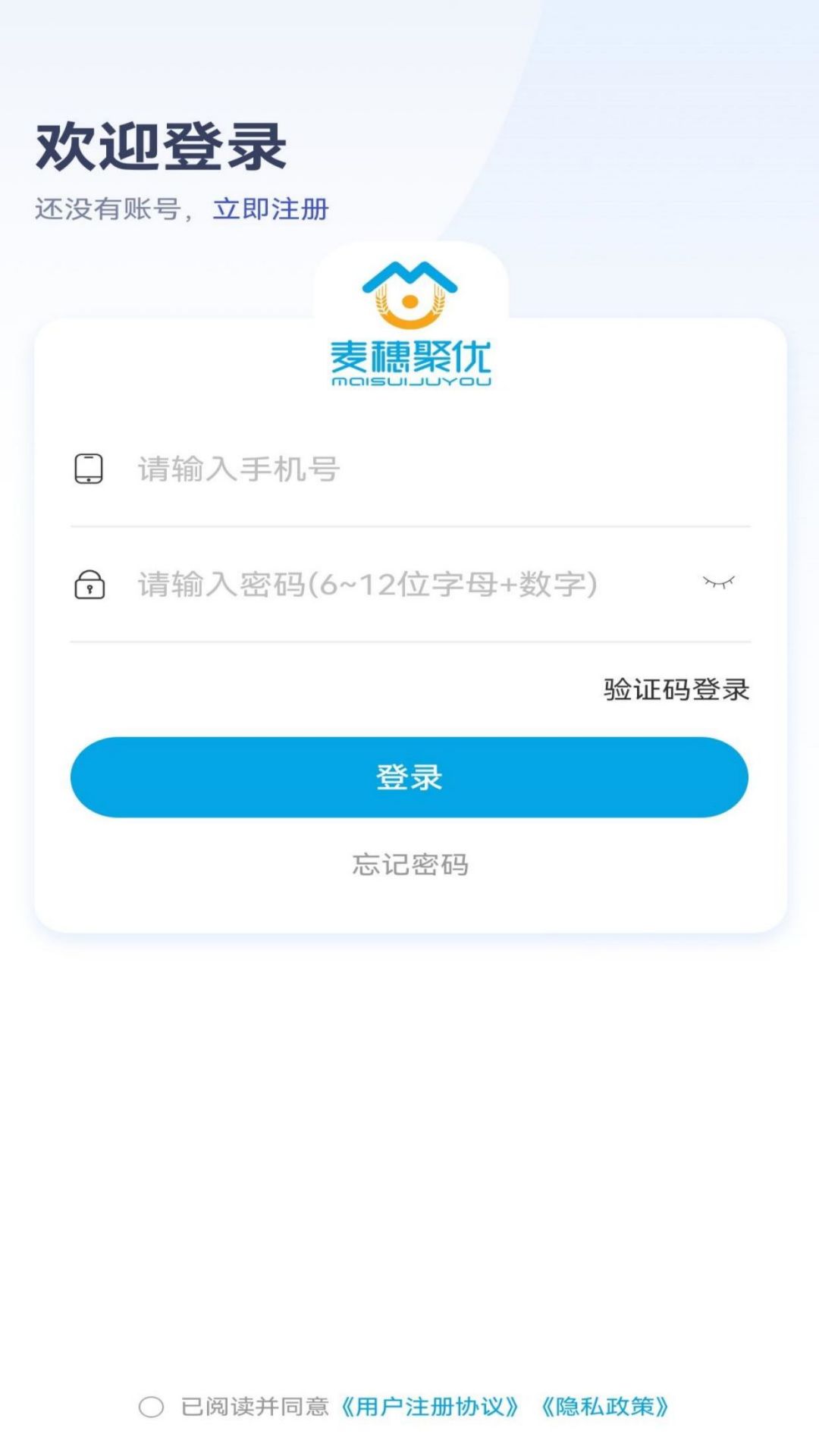Switch to 验证码登录 verification code login
The height and width of the screenshot is (1456, 819).
673,689
